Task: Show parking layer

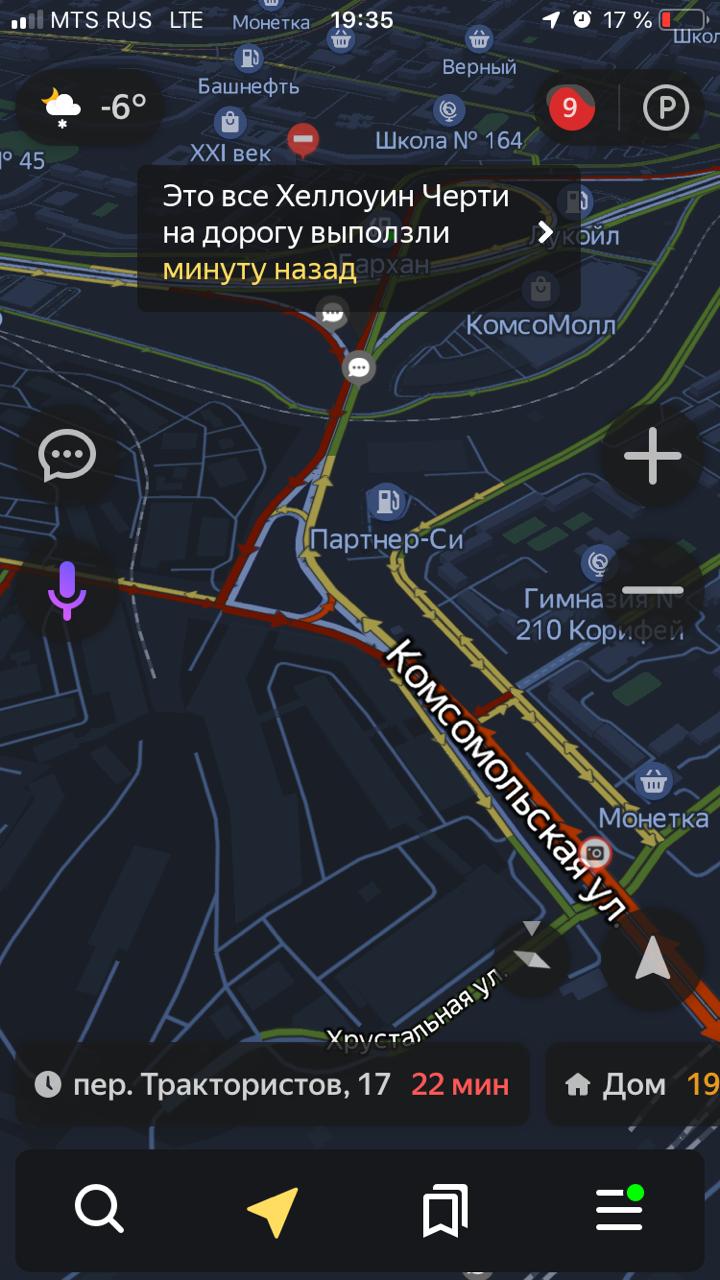Action: (x=666, y=107)
